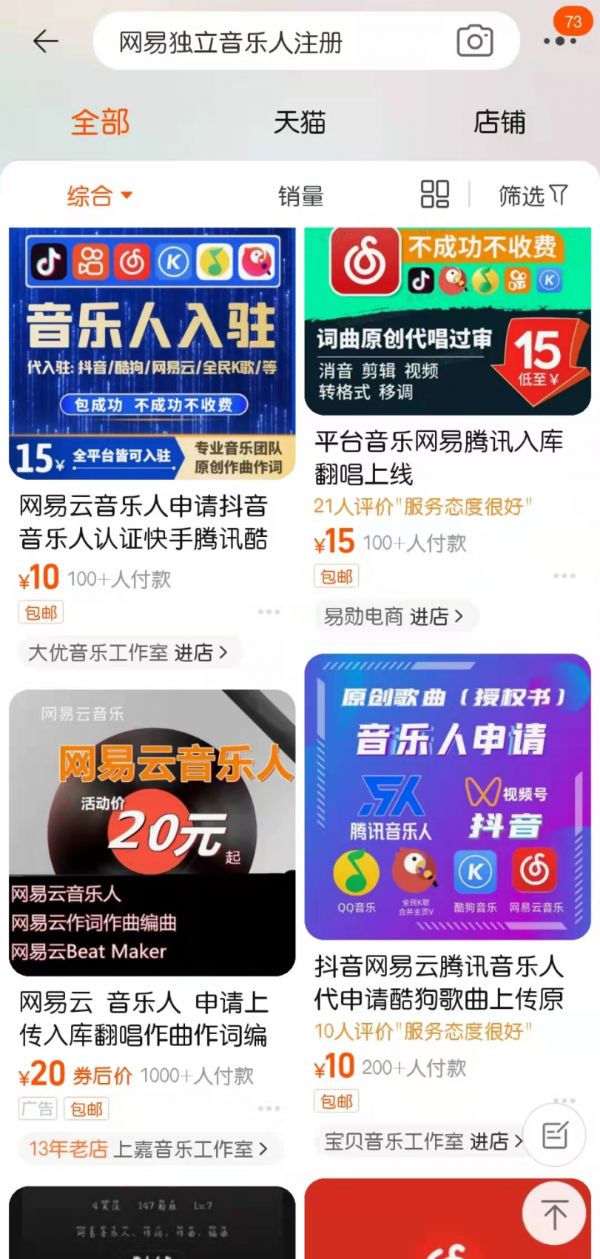Go back using the arrow icon
This screenshot has height=1259, width=600.
click(x=46, y=41)
